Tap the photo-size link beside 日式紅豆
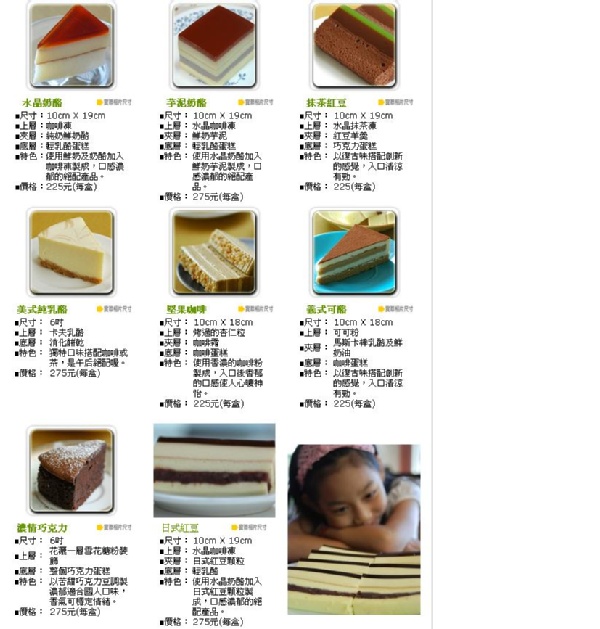Screen dimensions: 600x629 coord(256,526)
